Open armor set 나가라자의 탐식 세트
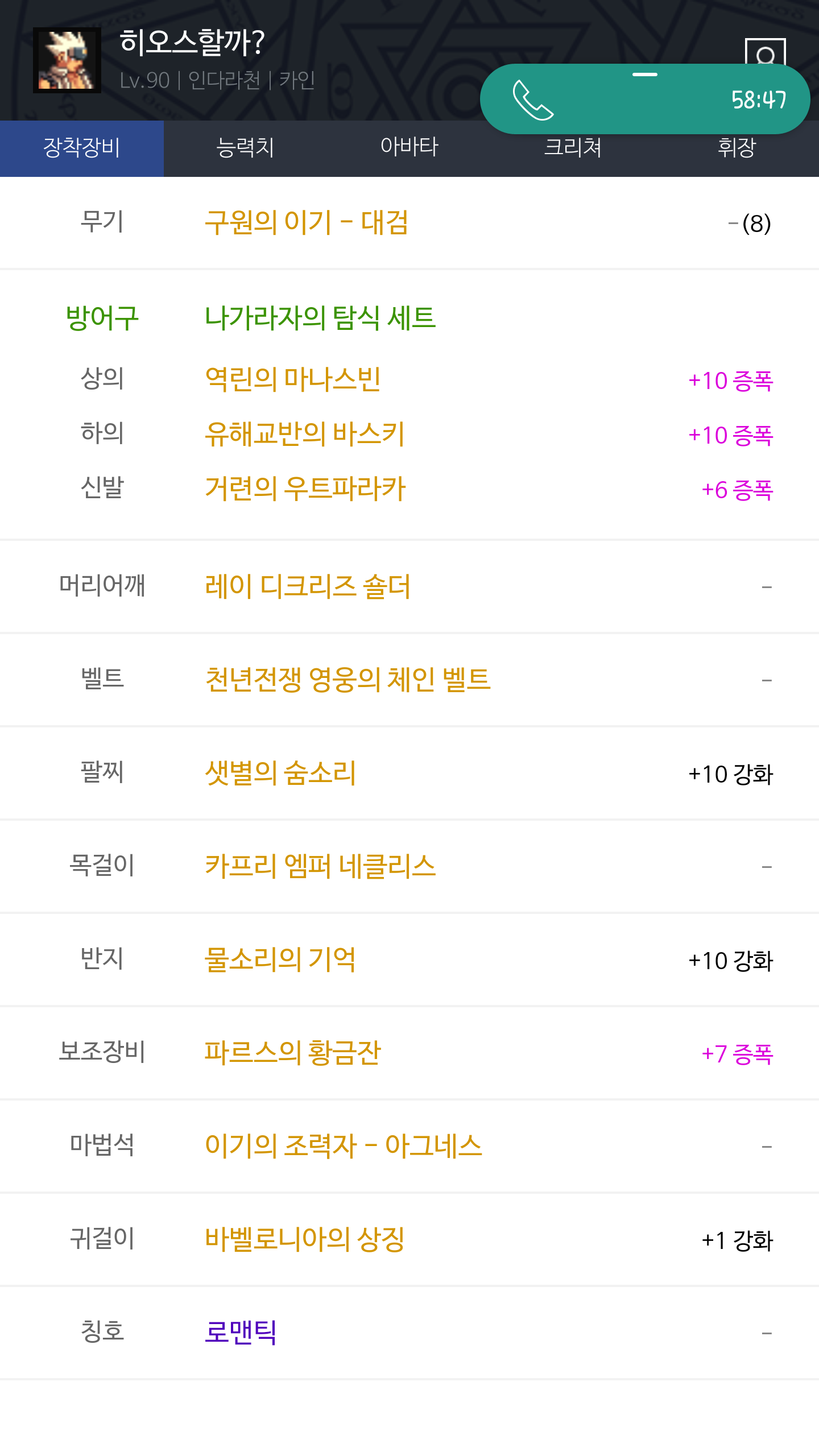The height and width of the screenshot is (1456, 819). 320,317
